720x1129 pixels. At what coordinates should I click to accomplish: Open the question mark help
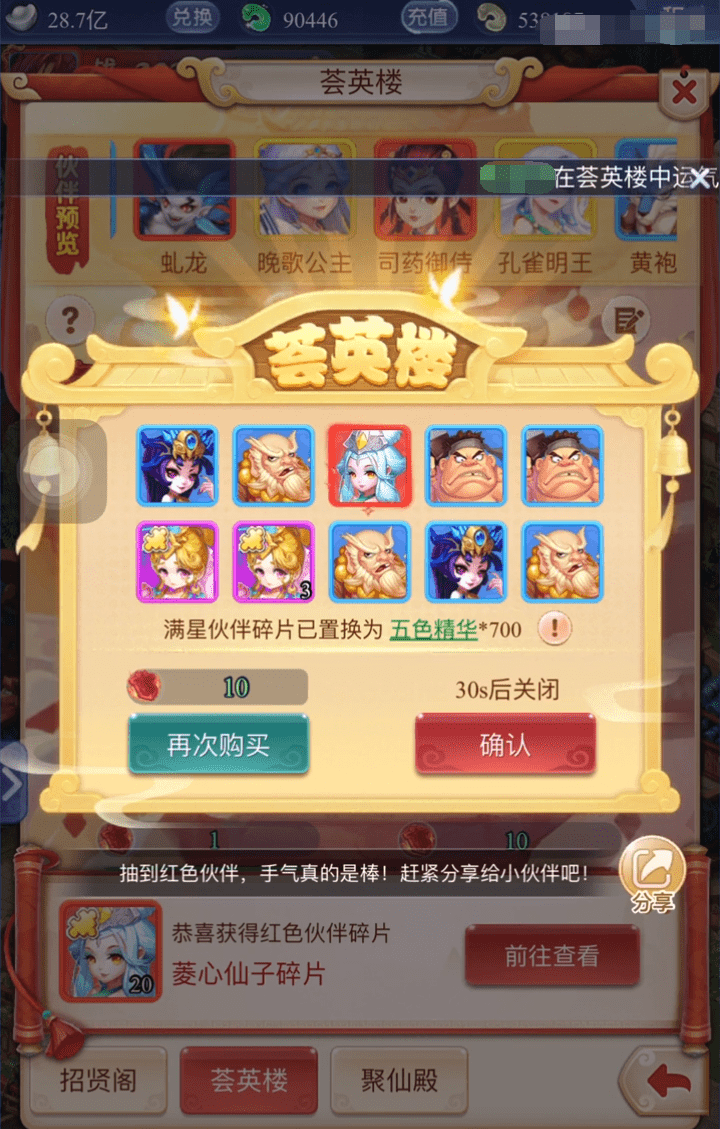coord(69,321)
